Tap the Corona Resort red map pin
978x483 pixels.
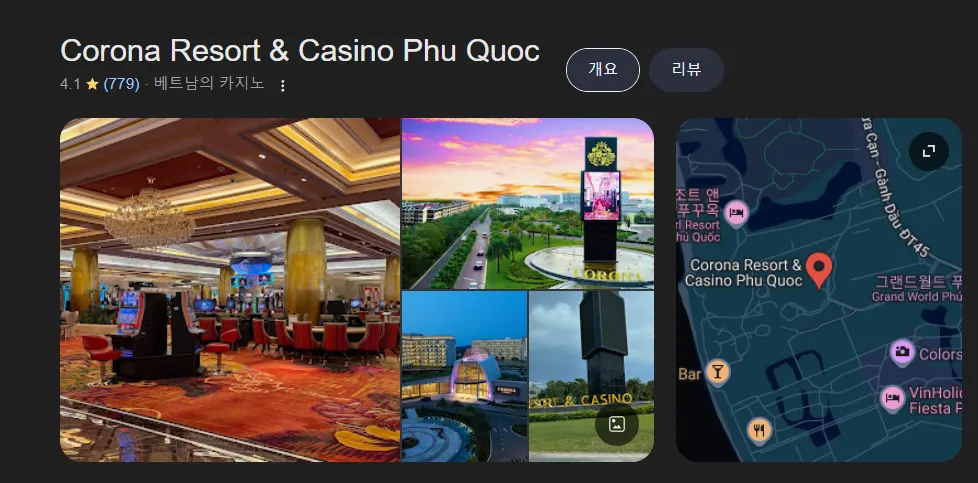pyautogui.click(x=819, y=269)
